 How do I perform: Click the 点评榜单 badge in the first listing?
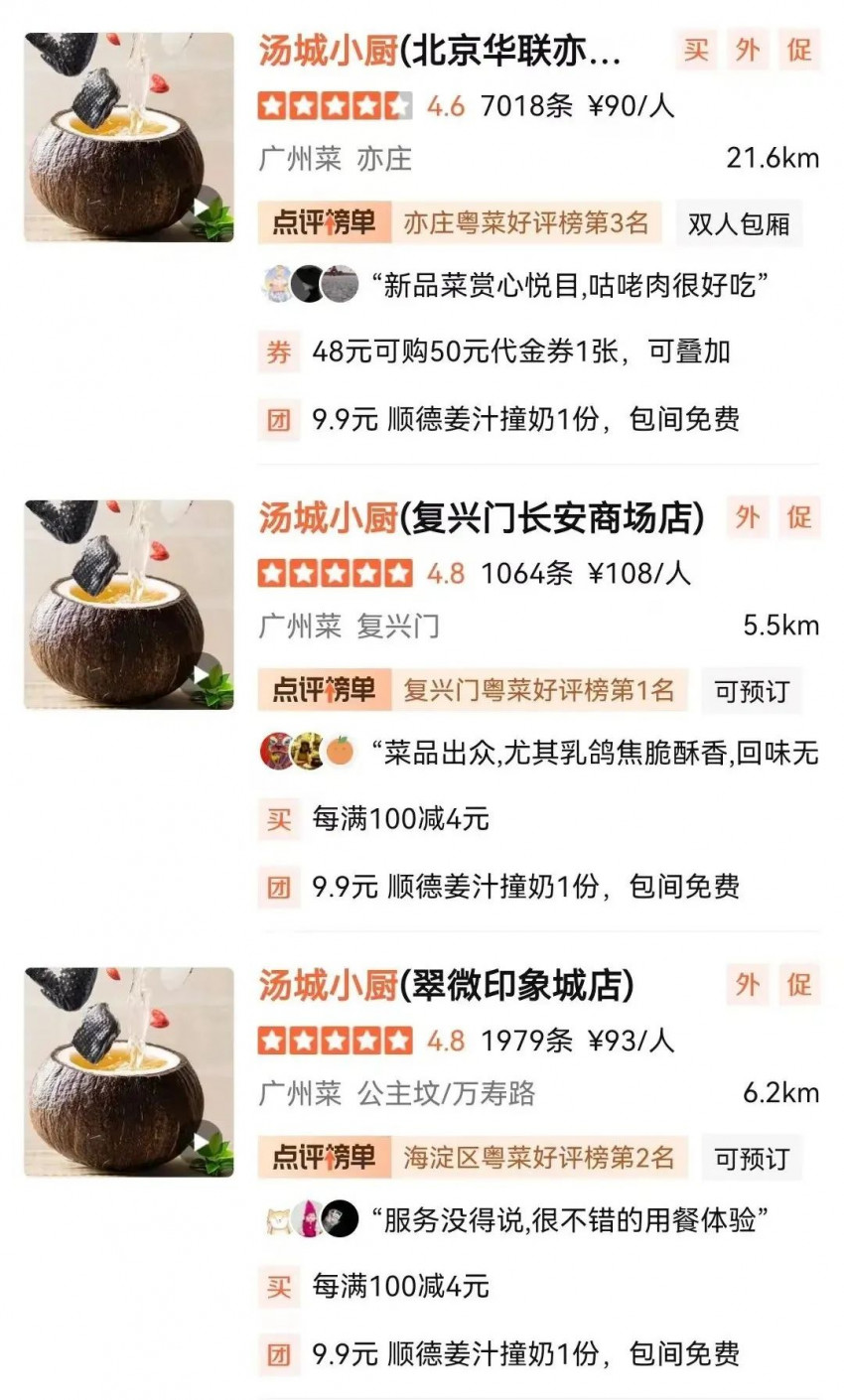[328, 223]
